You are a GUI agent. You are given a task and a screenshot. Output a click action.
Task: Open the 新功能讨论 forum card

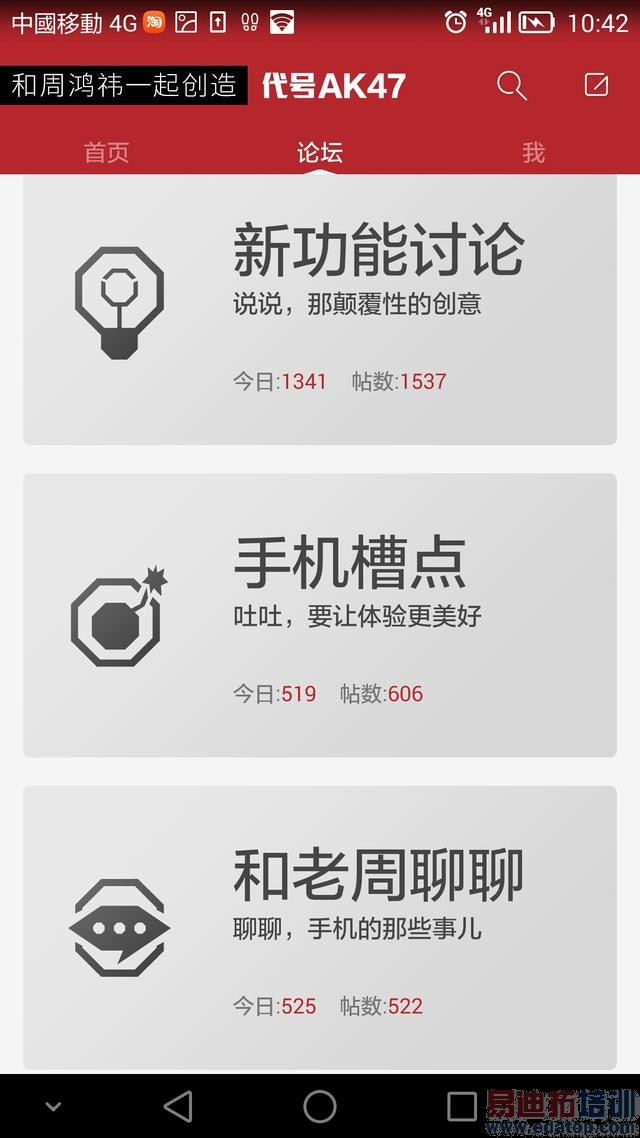[320, 310]
